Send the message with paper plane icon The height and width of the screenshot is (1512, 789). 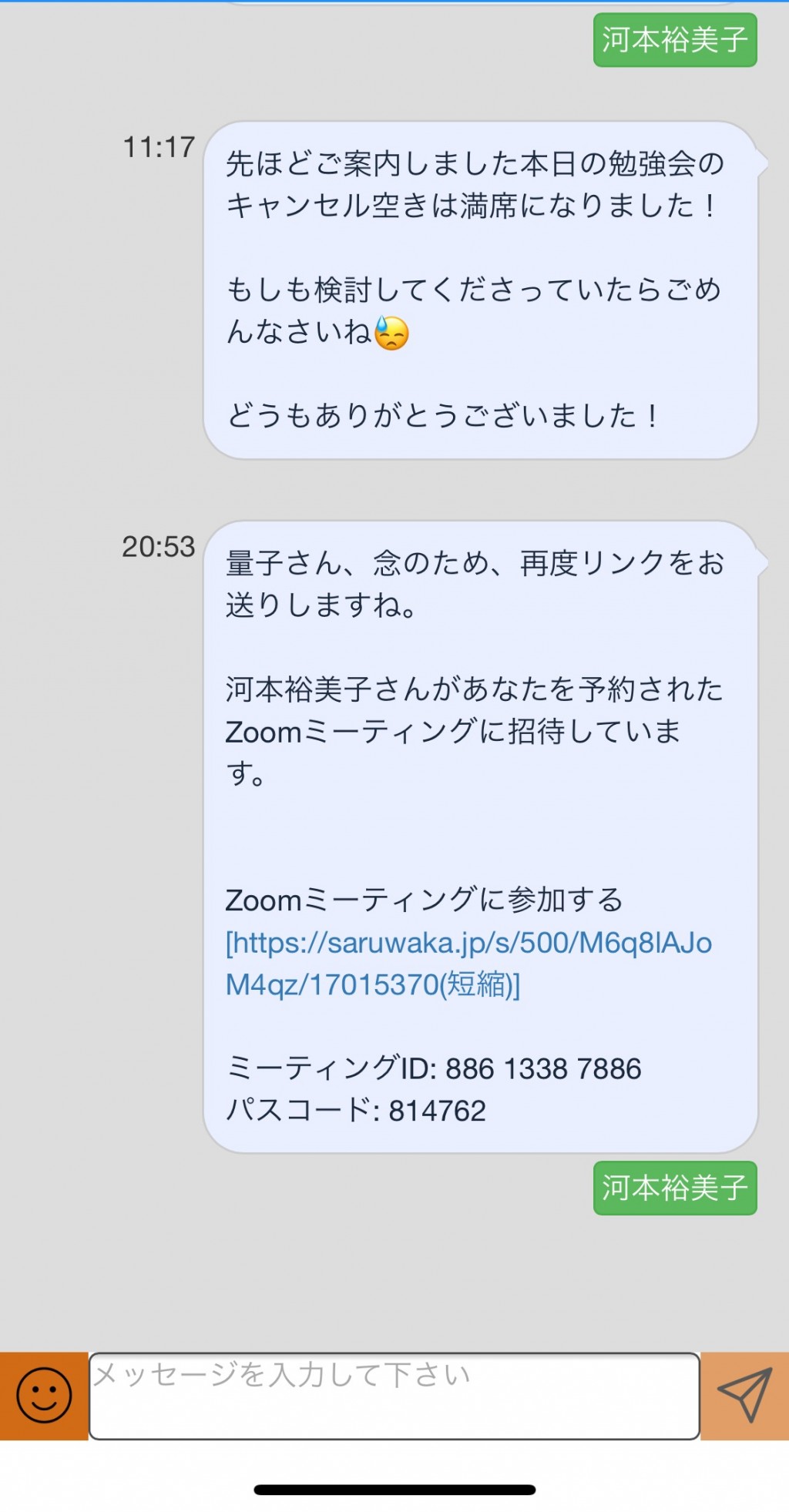point(744,1395)
